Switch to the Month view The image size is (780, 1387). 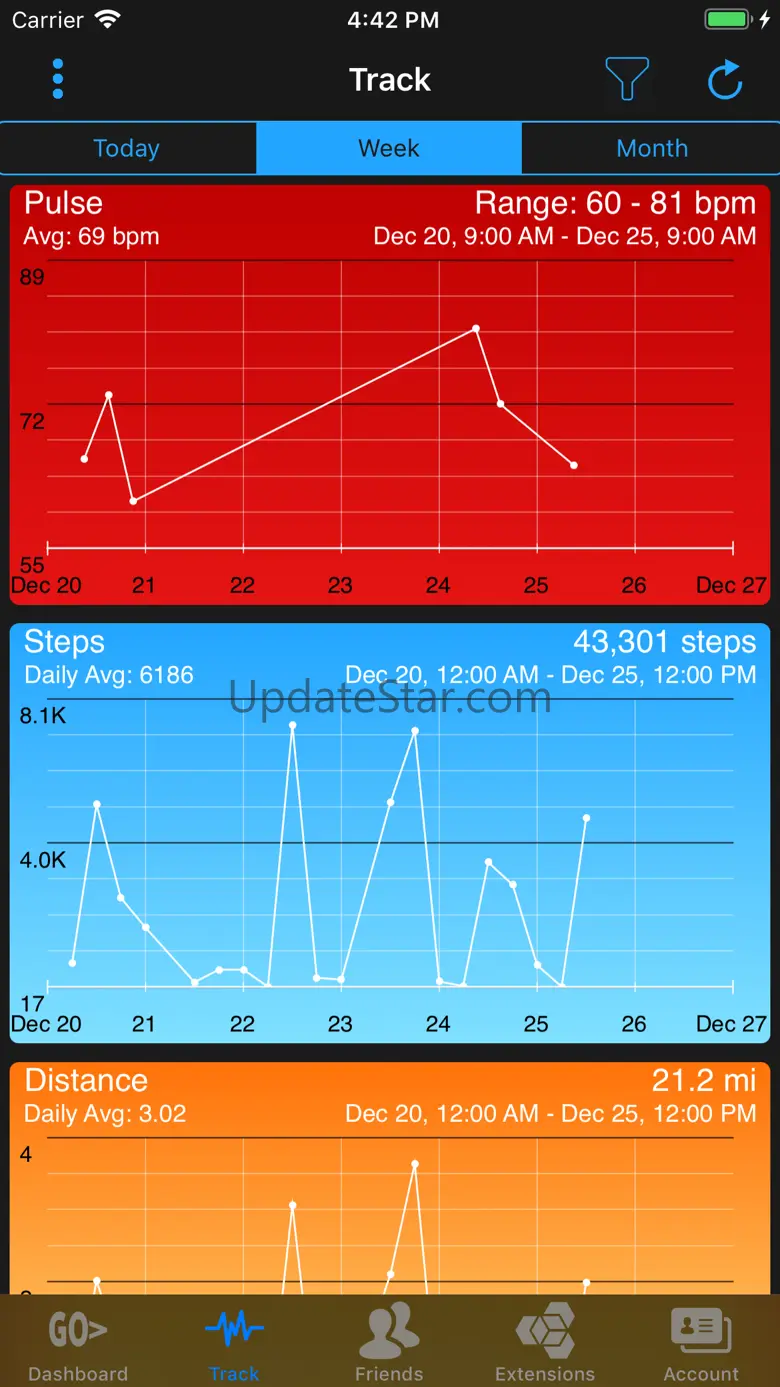pos(652,149)
